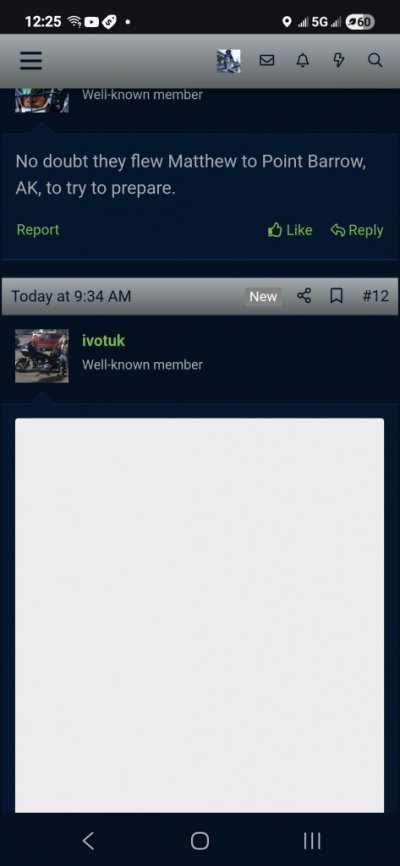
Task: Open the What's New lightning icon
Action: tap(339, 61)
